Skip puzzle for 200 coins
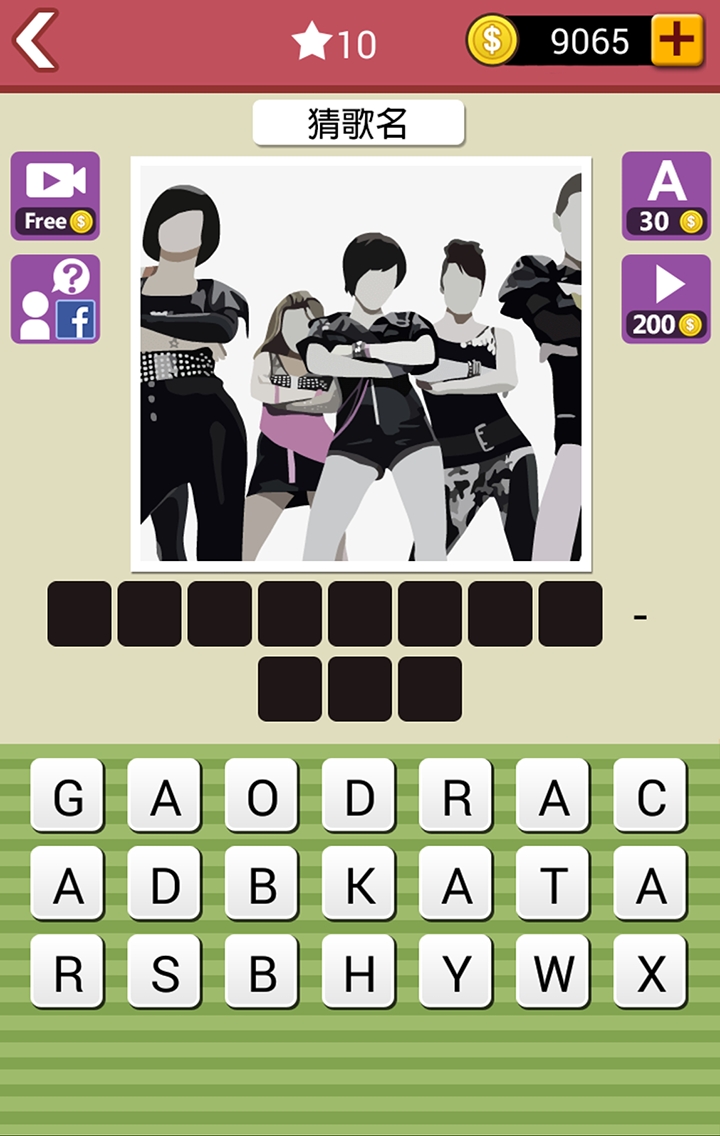Image resolution: width=720 pixels, height=1136 pixels. click(666, 299)
